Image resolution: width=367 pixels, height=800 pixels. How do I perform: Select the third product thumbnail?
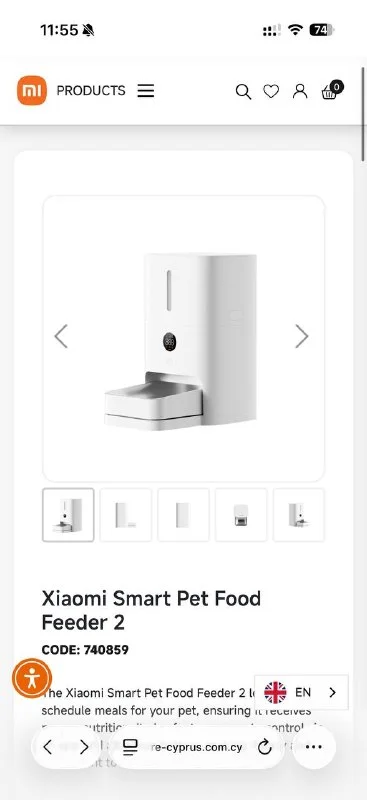[183, 515]
